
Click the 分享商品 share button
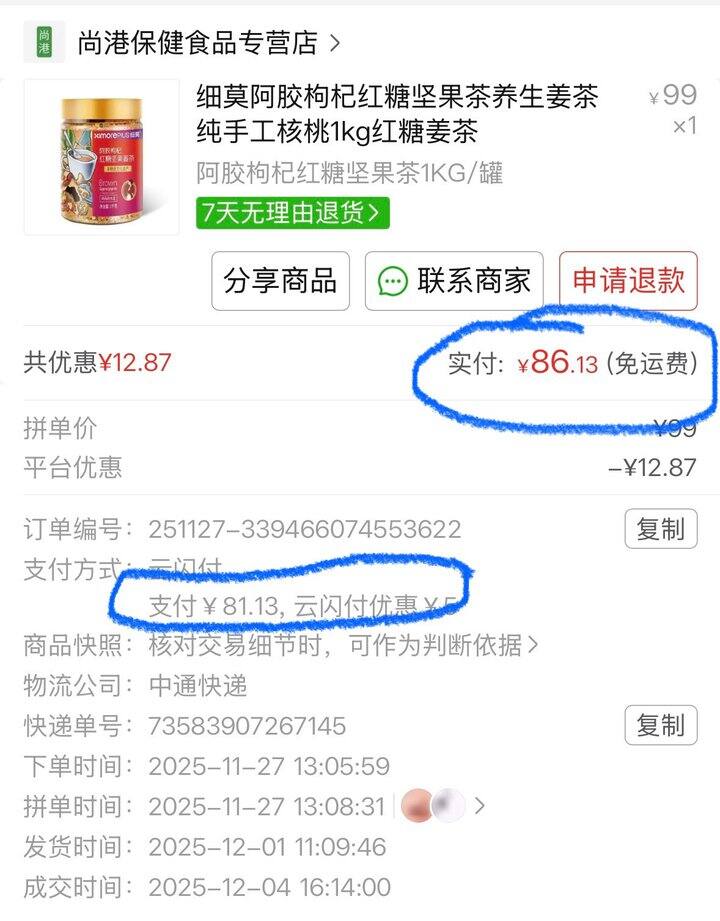[x=280, y=281]
